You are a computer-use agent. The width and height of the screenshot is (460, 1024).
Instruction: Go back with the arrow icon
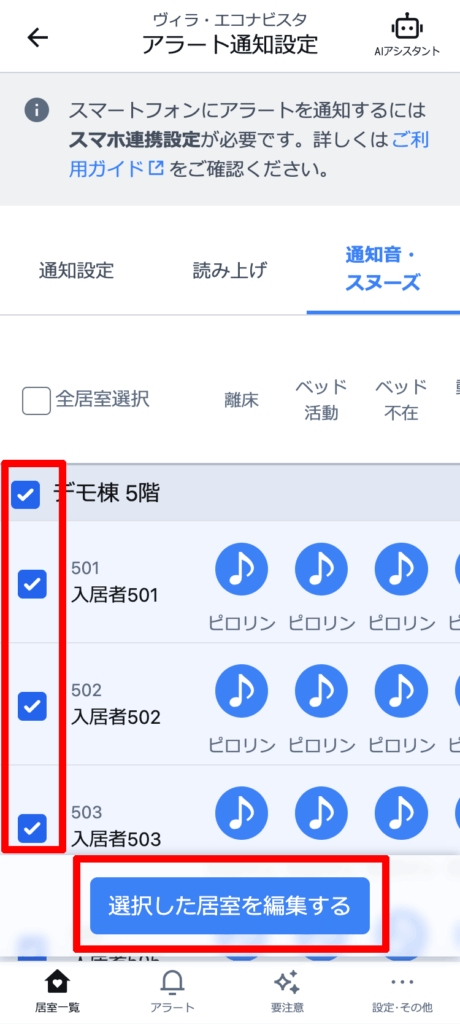coord(38,37)
